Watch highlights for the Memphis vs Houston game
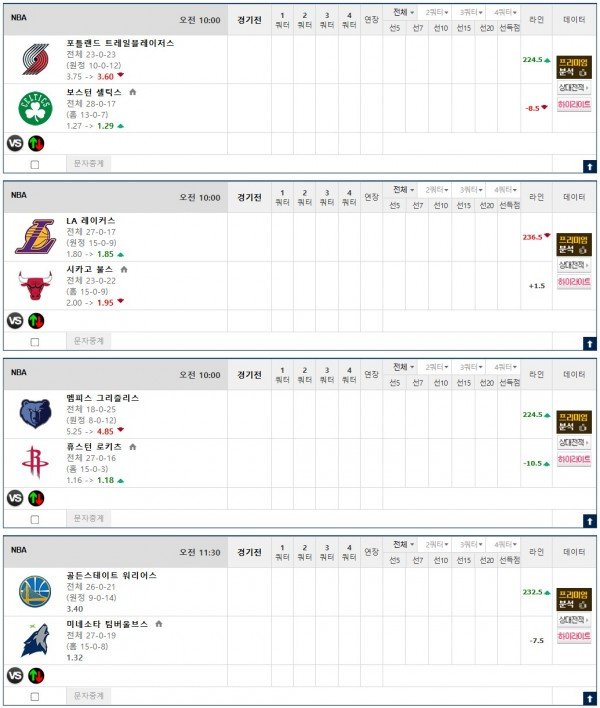The image size is (600, 708). 574,459
